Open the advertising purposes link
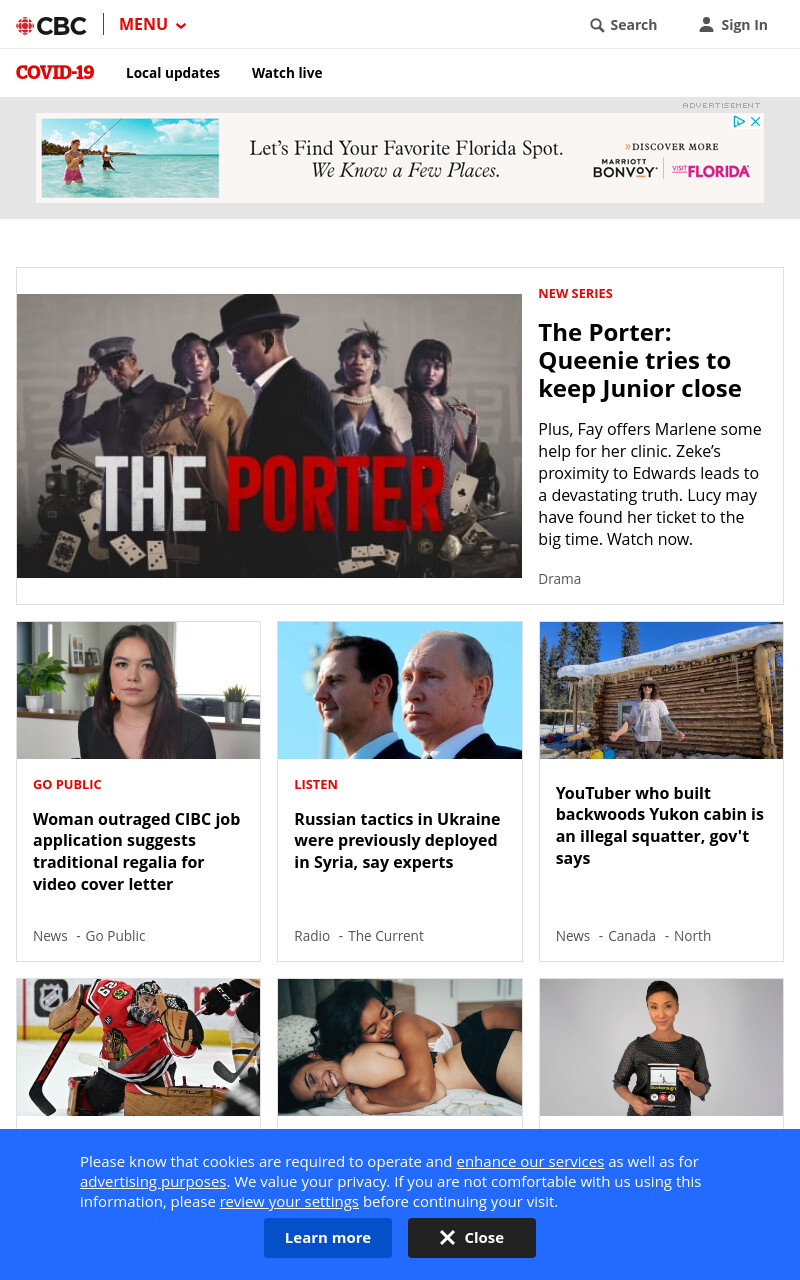This screenshot has width=800, height=1280. click(153, 1182)
